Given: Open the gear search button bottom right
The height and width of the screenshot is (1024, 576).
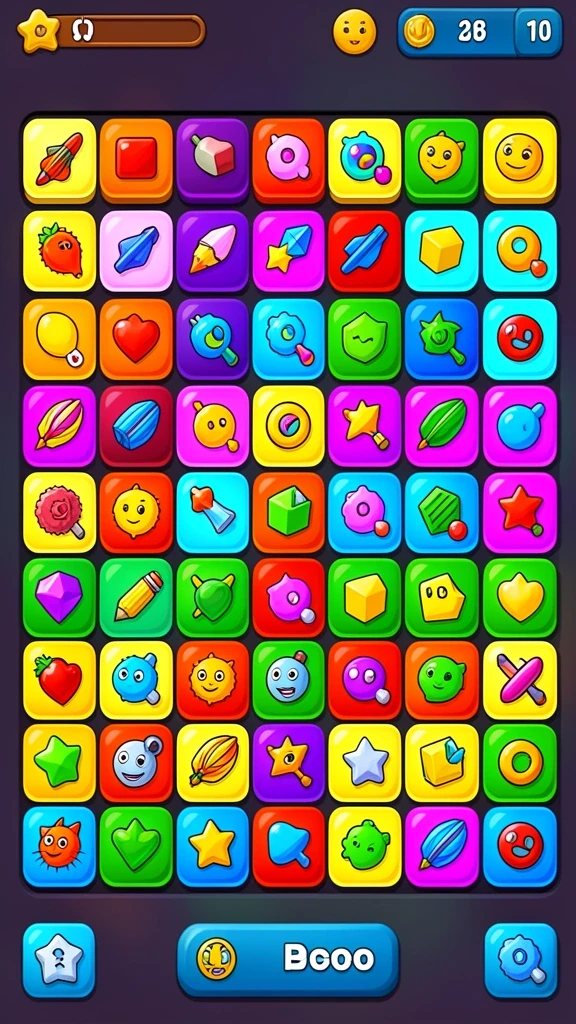Looking at the screenshot, I should click(520, 960).
